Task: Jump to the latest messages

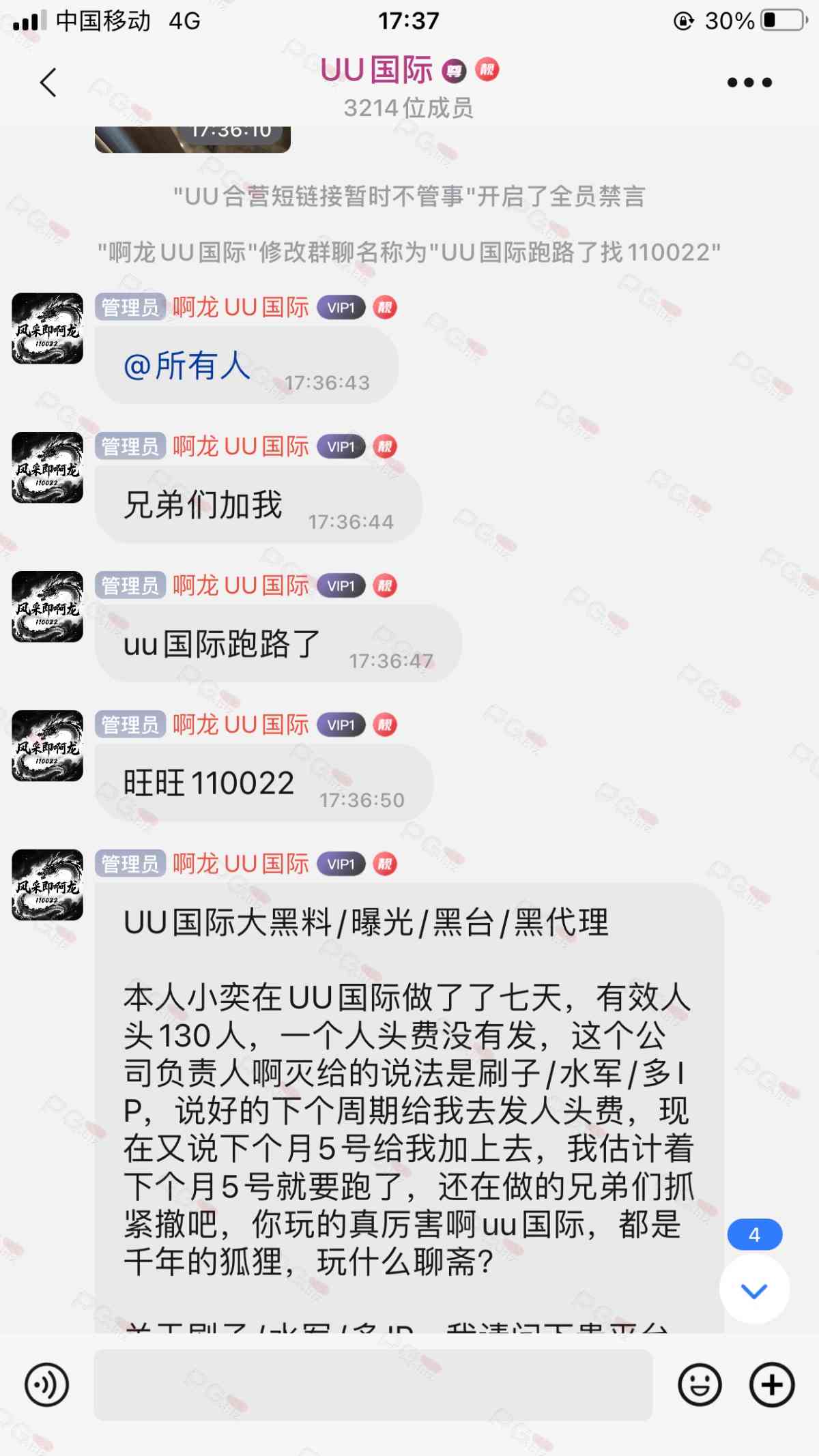Action: click(754, 1290)
